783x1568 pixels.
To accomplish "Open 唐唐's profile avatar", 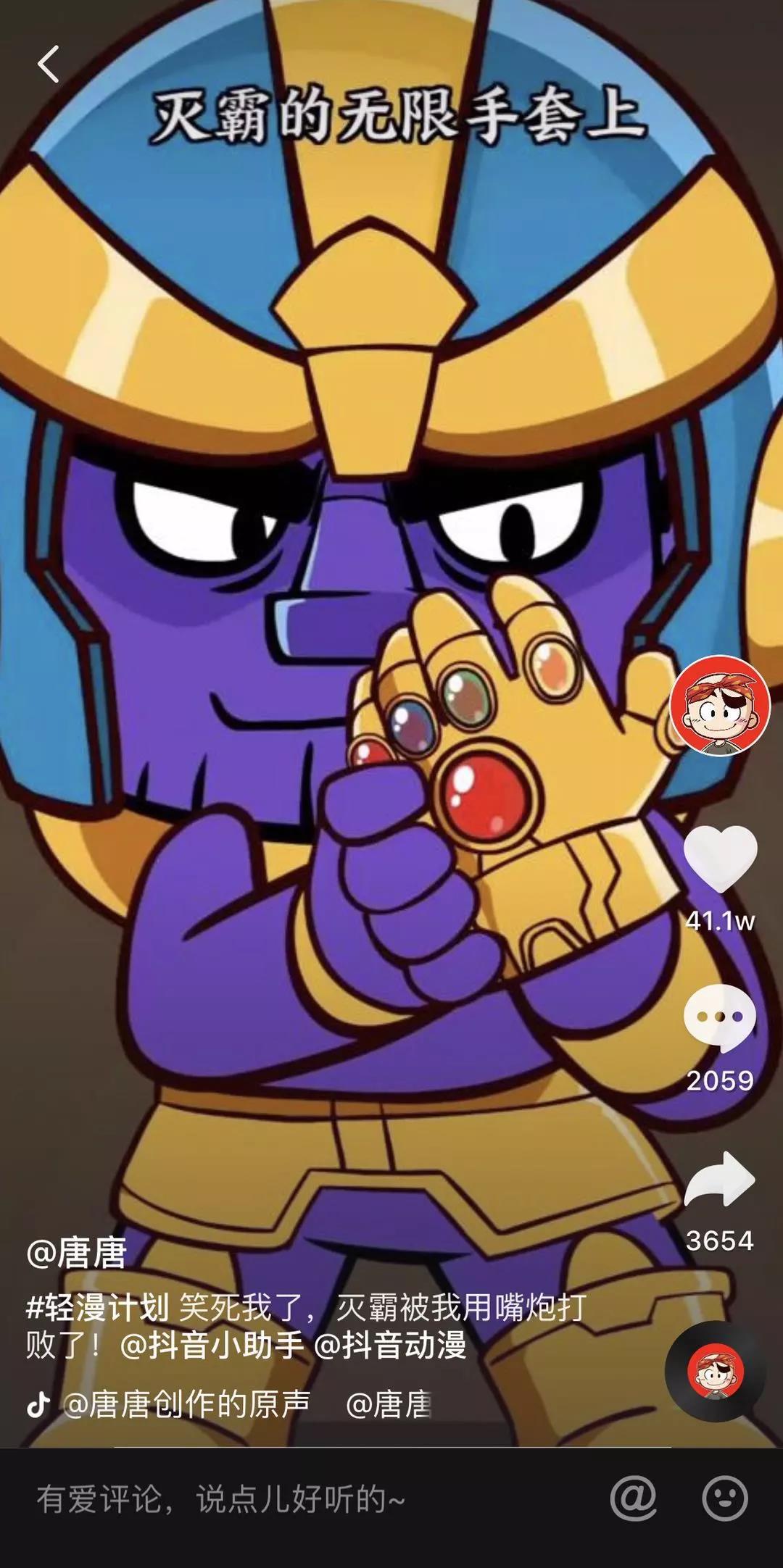I will tap(718, 705).
